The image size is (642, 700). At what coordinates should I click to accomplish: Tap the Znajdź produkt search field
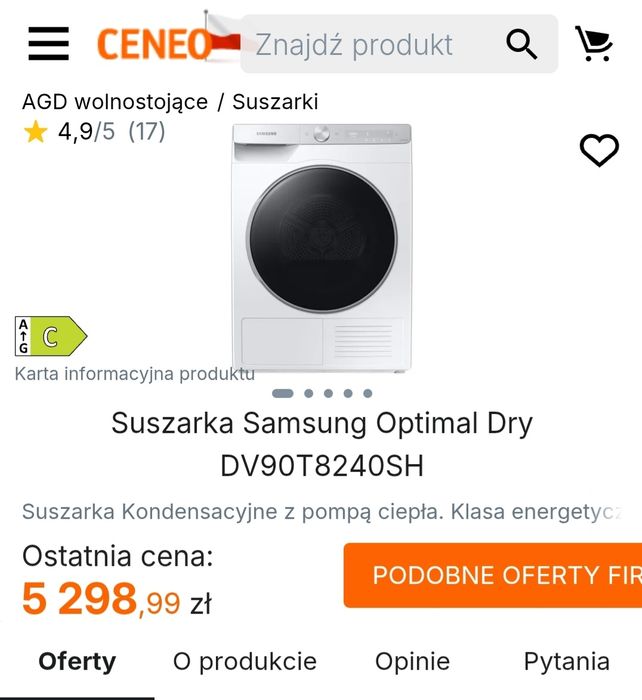(x=370, y=45)
